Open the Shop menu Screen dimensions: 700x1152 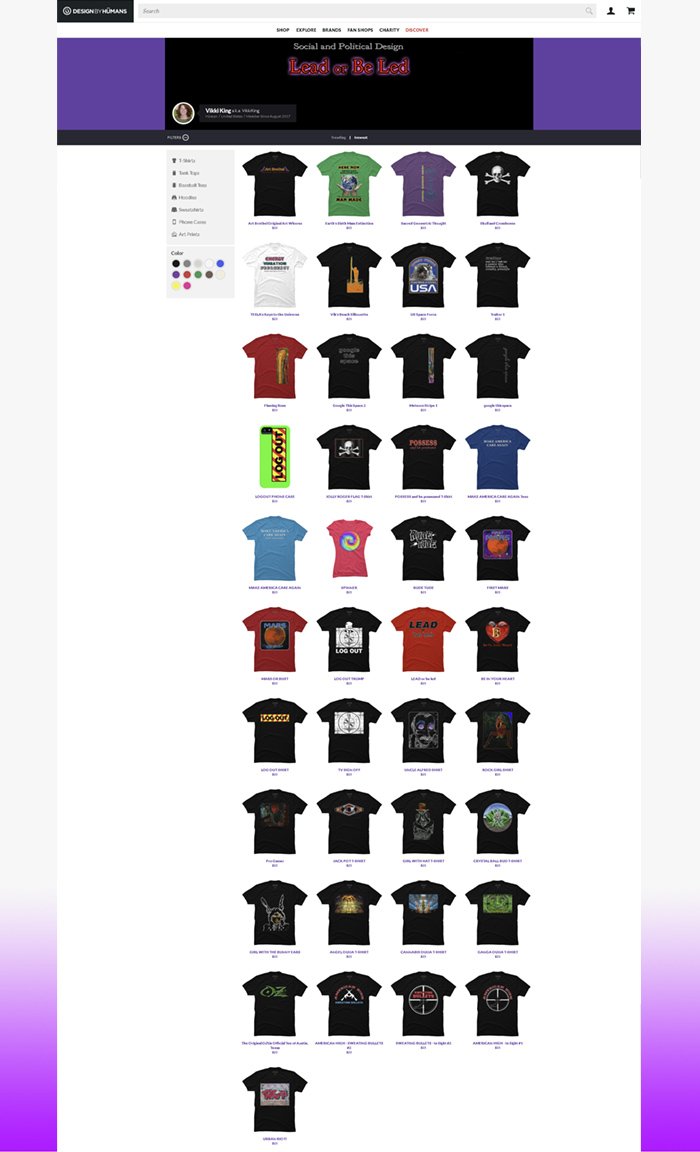click(x=283, y=30)
